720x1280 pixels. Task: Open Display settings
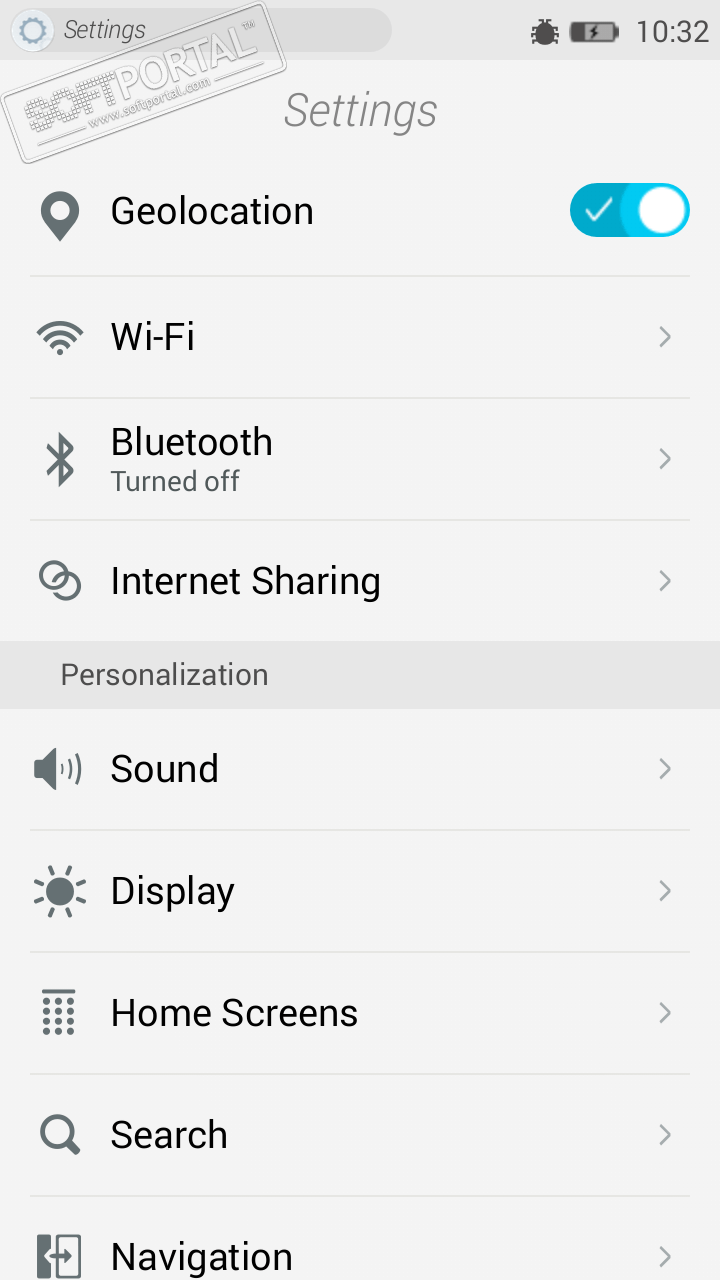tap(360, 891)
